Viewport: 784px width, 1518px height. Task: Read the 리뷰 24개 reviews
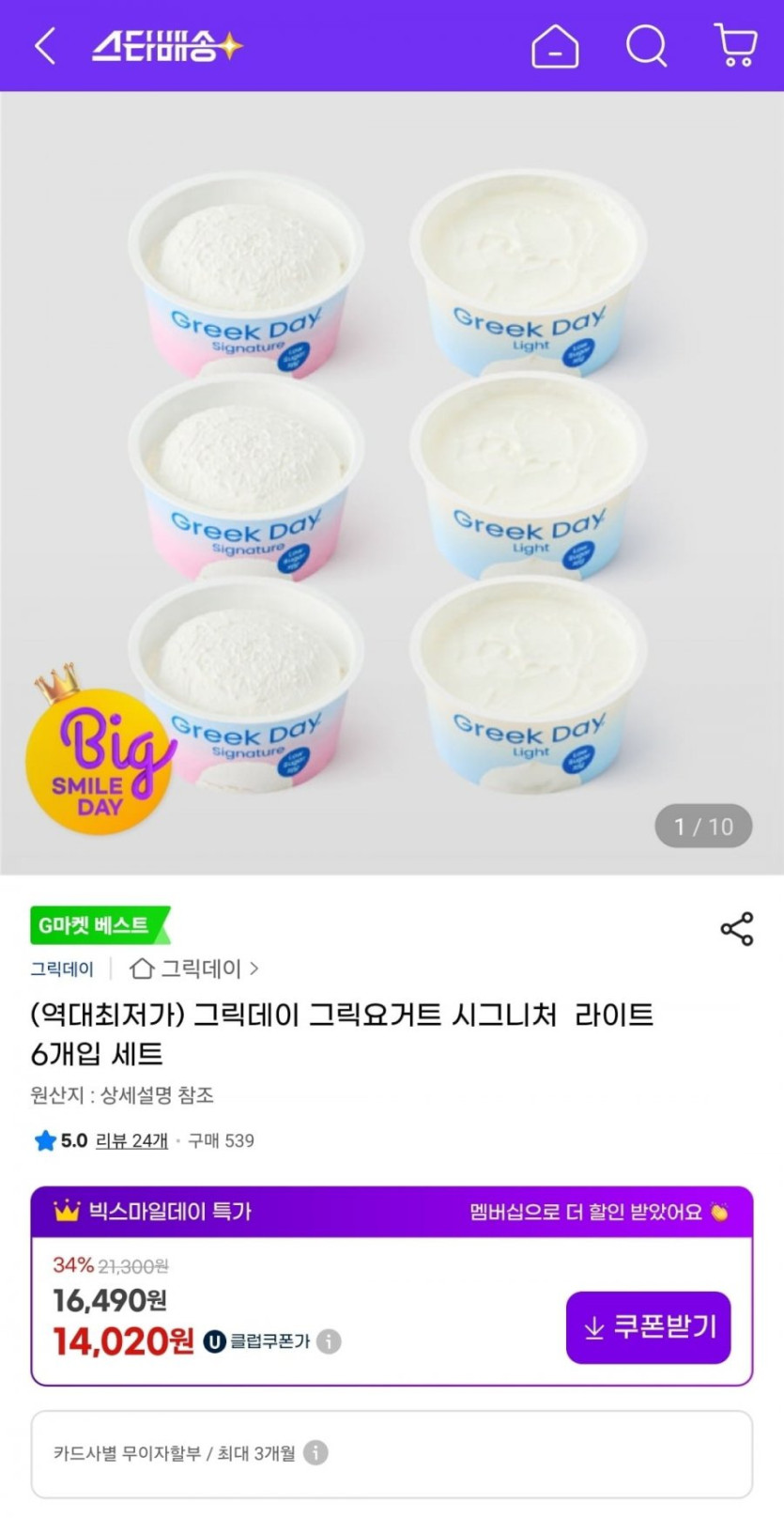[131, 1140]
